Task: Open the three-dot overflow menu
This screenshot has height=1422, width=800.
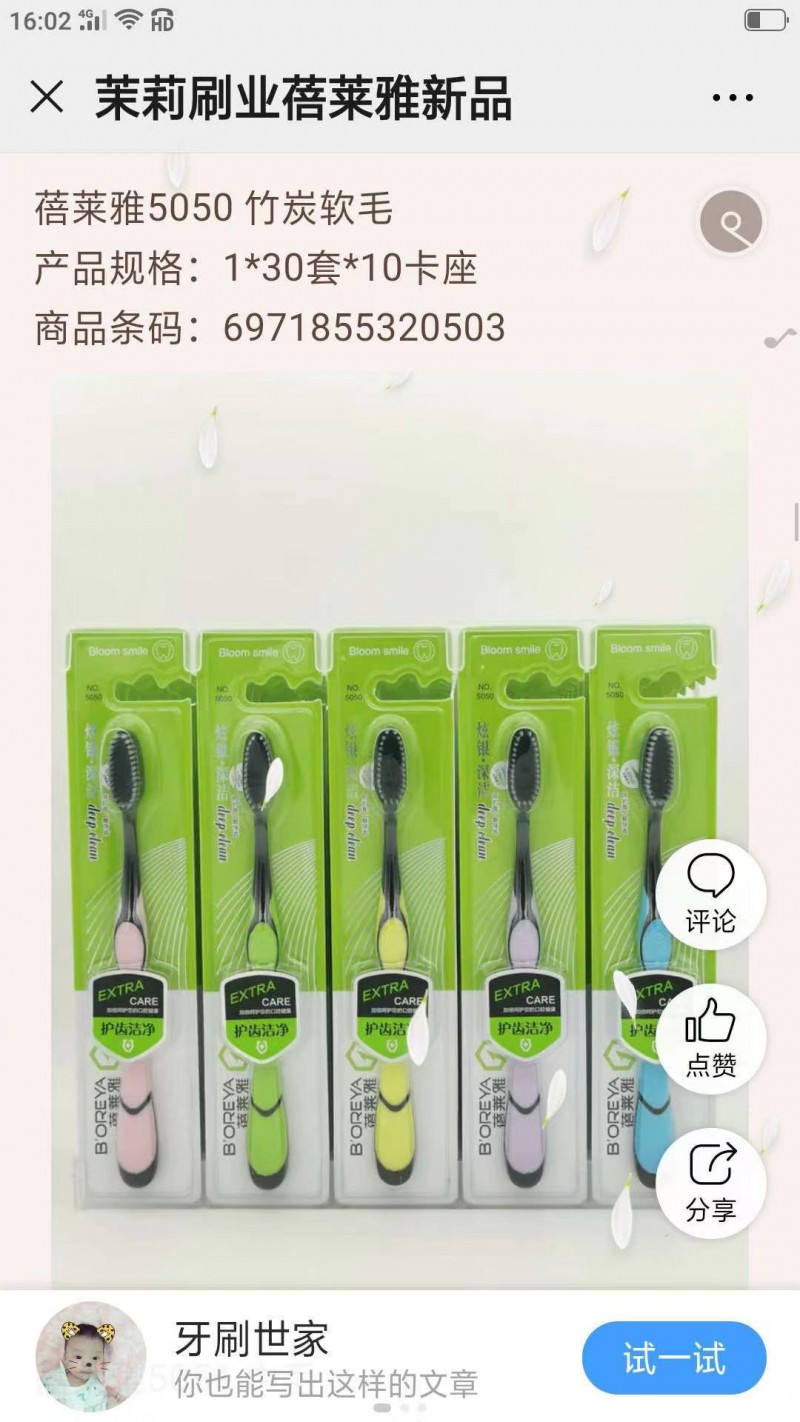Action: [732, 98]
